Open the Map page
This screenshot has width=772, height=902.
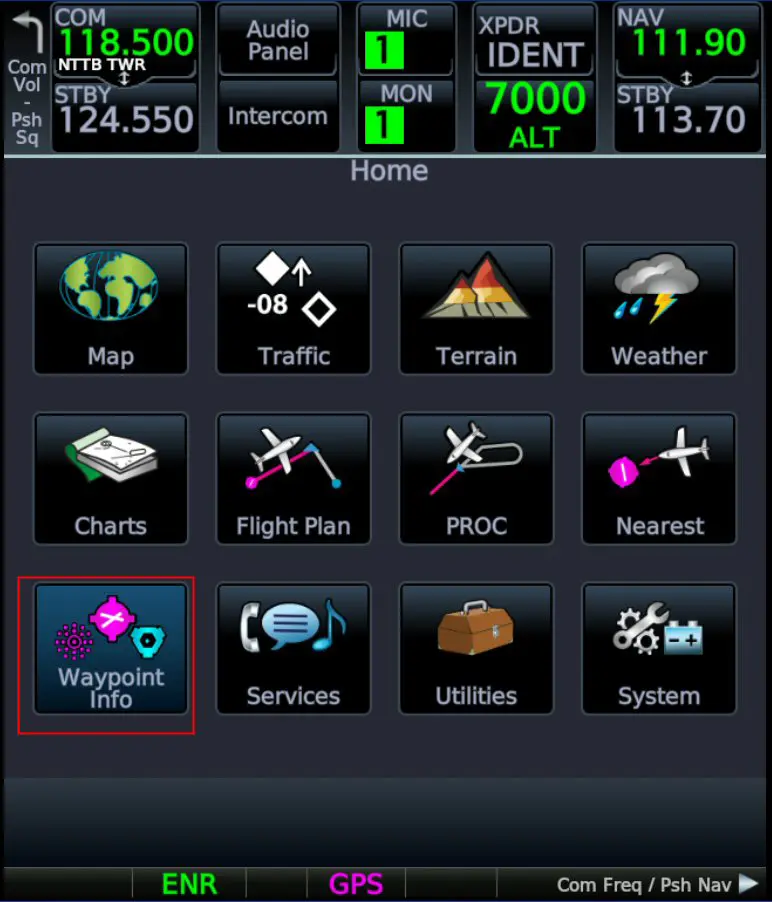point(110,309)
